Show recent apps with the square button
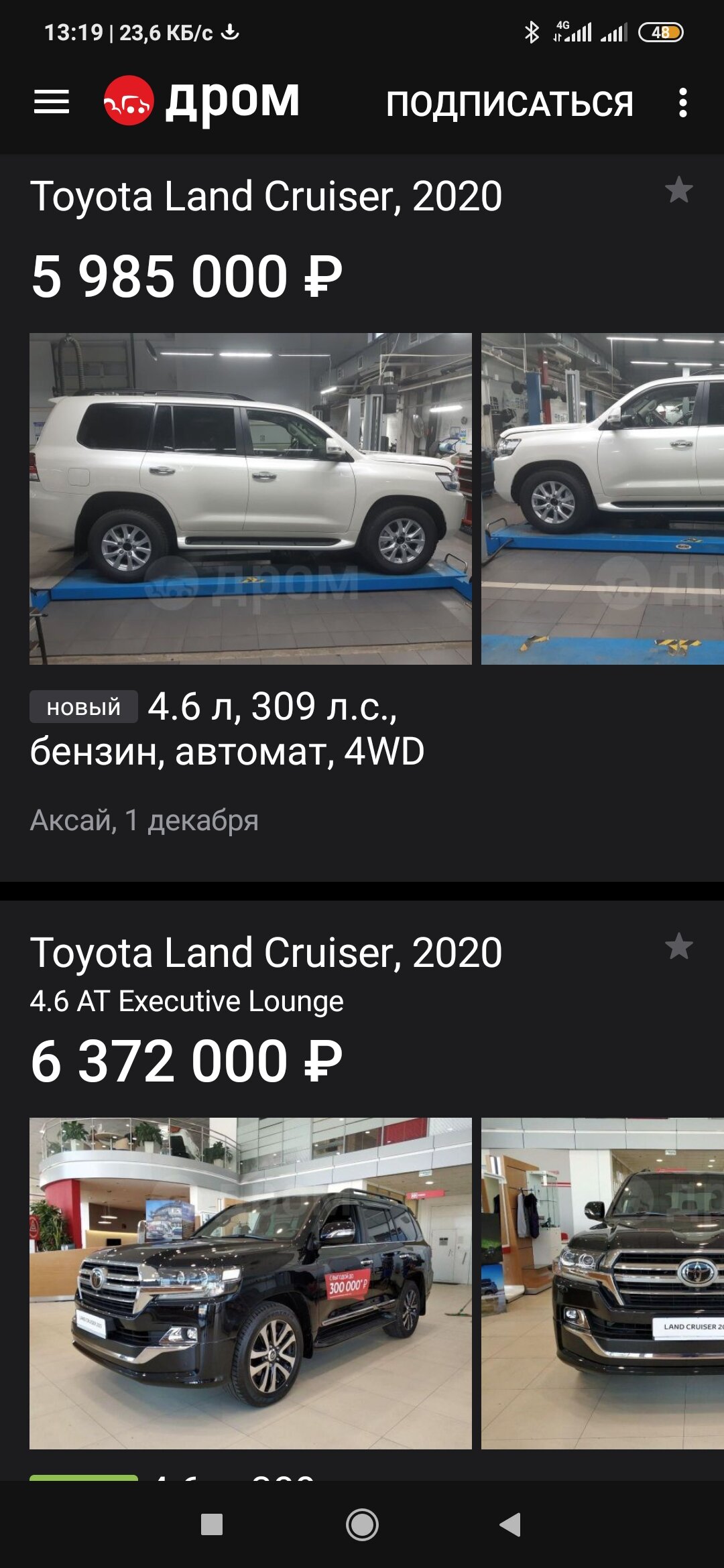This screenshot has height=1568, width=724. pyautogui.click(x=212, y=1524)
